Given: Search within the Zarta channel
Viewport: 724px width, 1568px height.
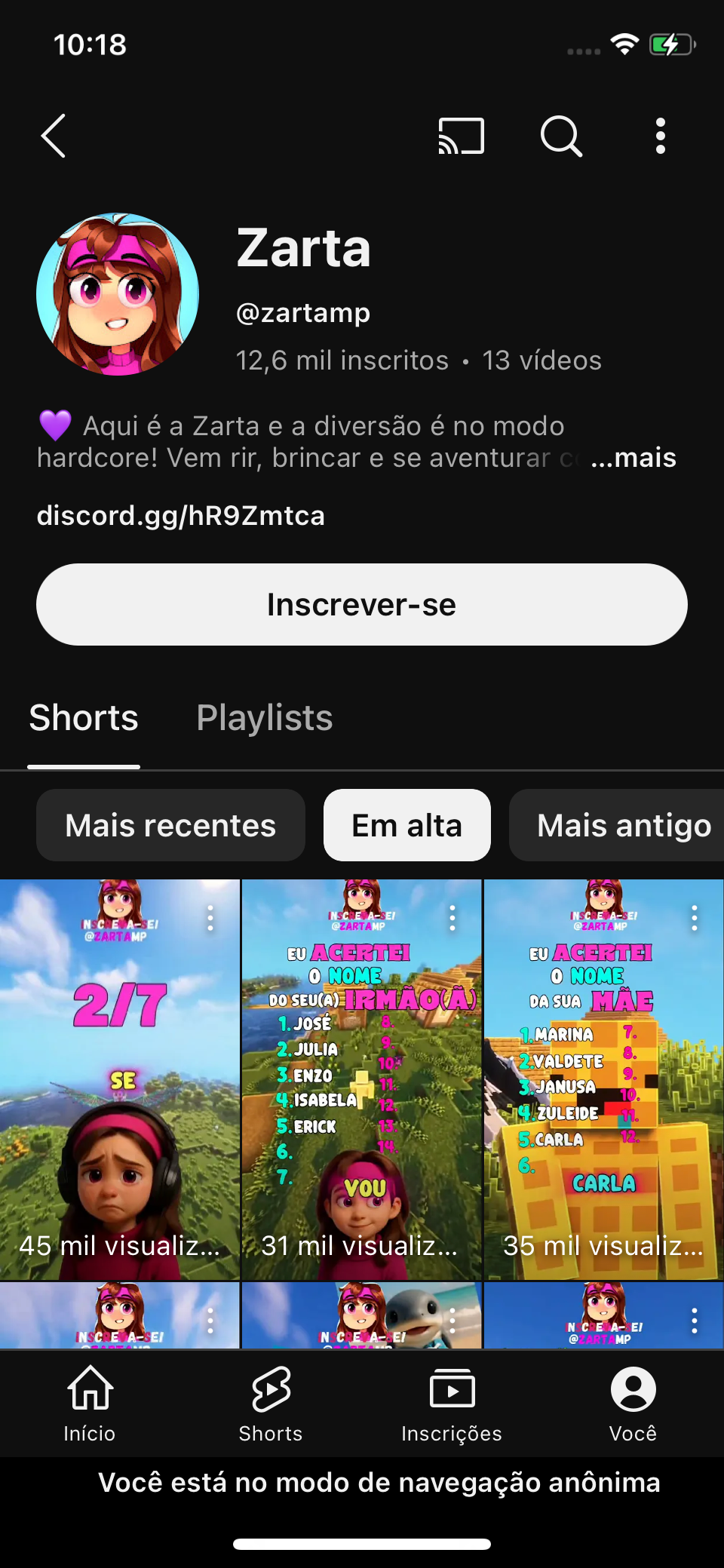Looking at the screenshot, I should coord(561,137).
